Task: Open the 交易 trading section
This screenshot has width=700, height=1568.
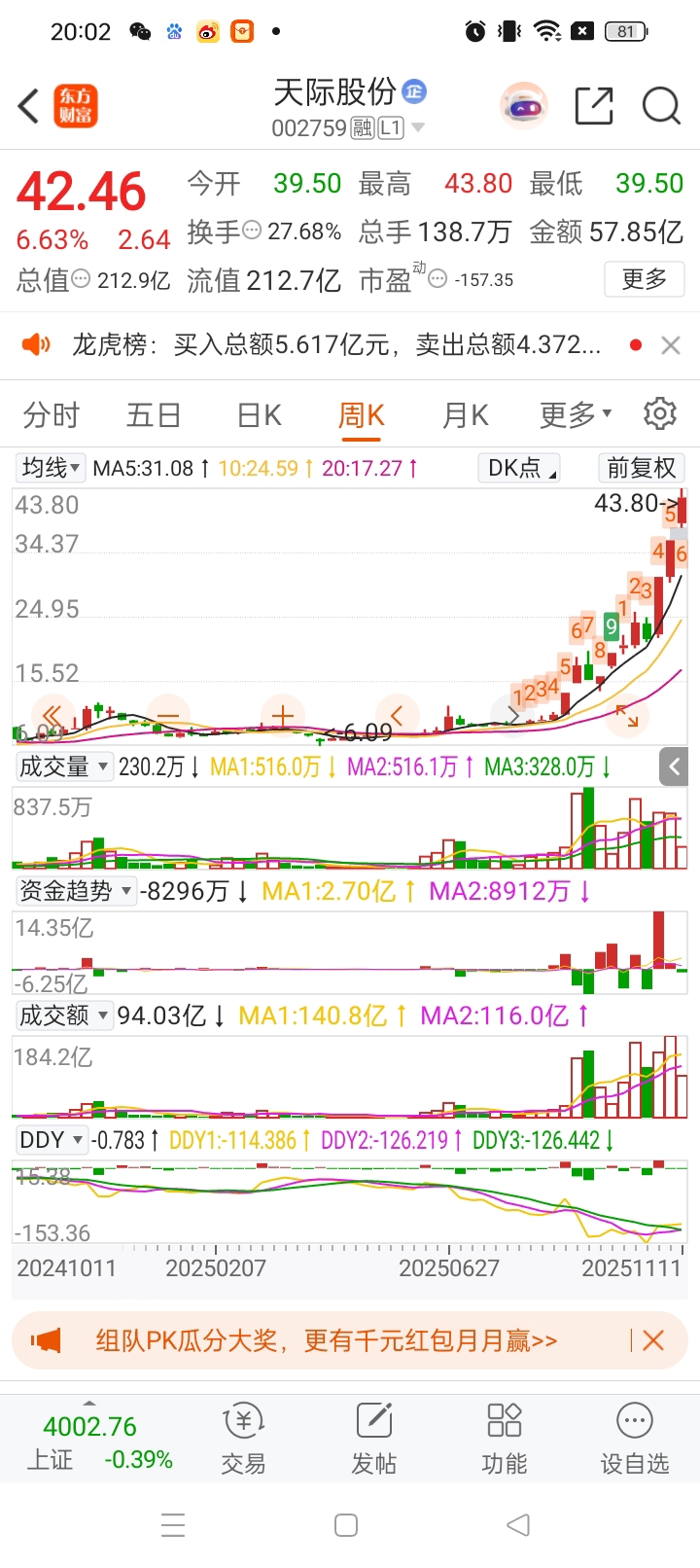Action: point(243,1438)
